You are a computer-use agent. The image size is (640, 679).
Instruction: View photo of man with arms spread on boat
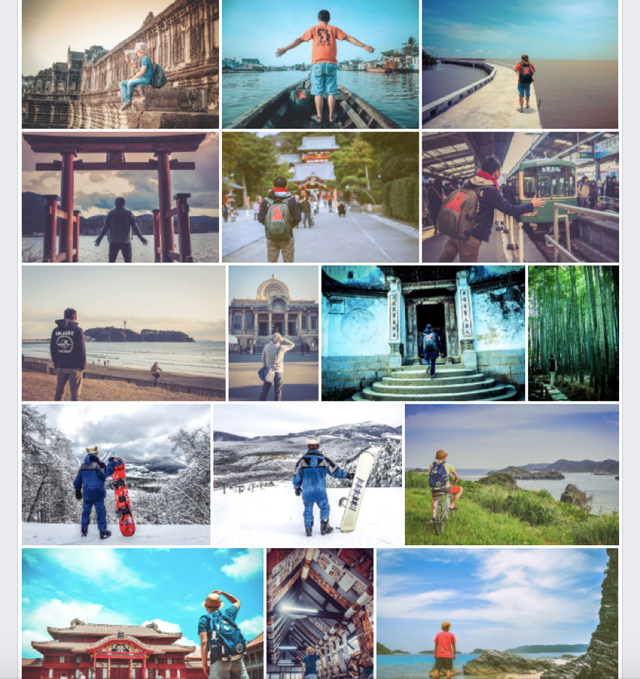coord(320,64)
